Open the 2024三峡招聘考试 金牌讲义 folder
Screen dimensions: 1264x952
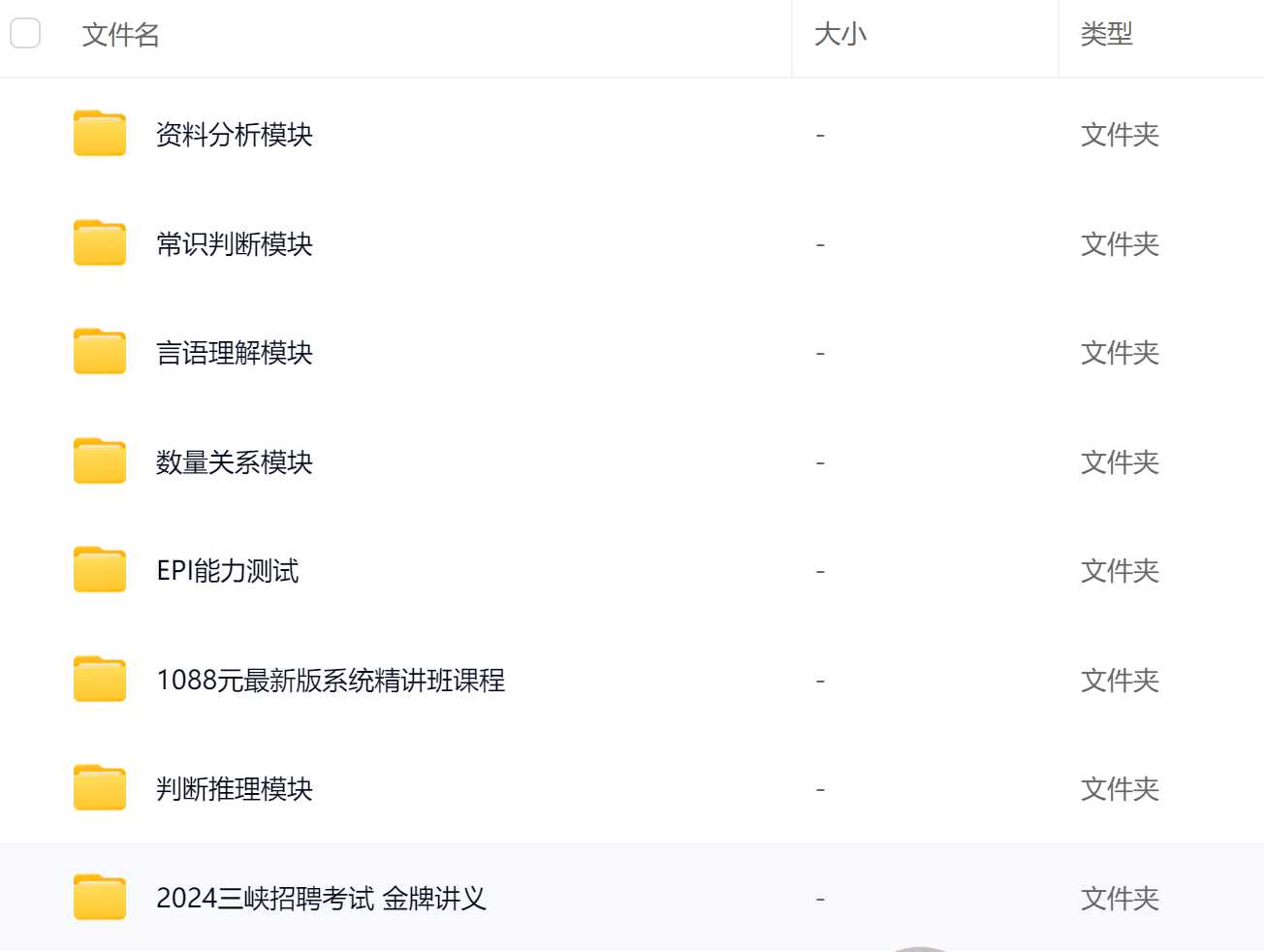320,899
